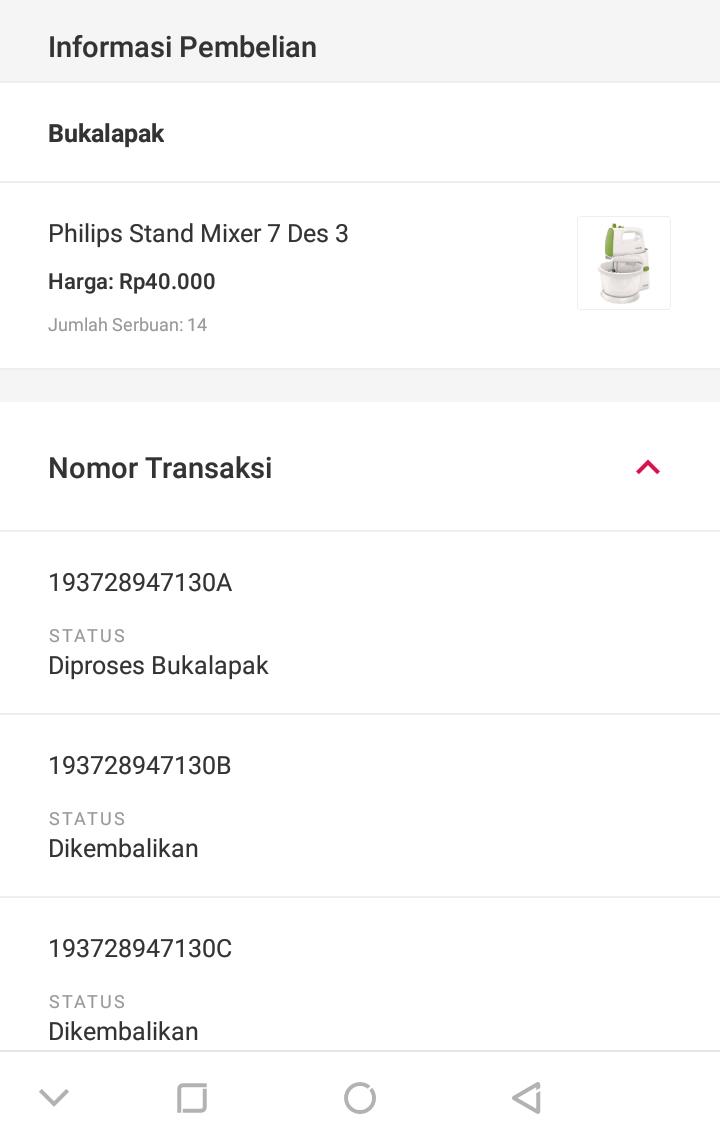Viewport: 720px width, 1146px height.
Task: Tap transaction number 193728947130C
Action: coord(139,949)
